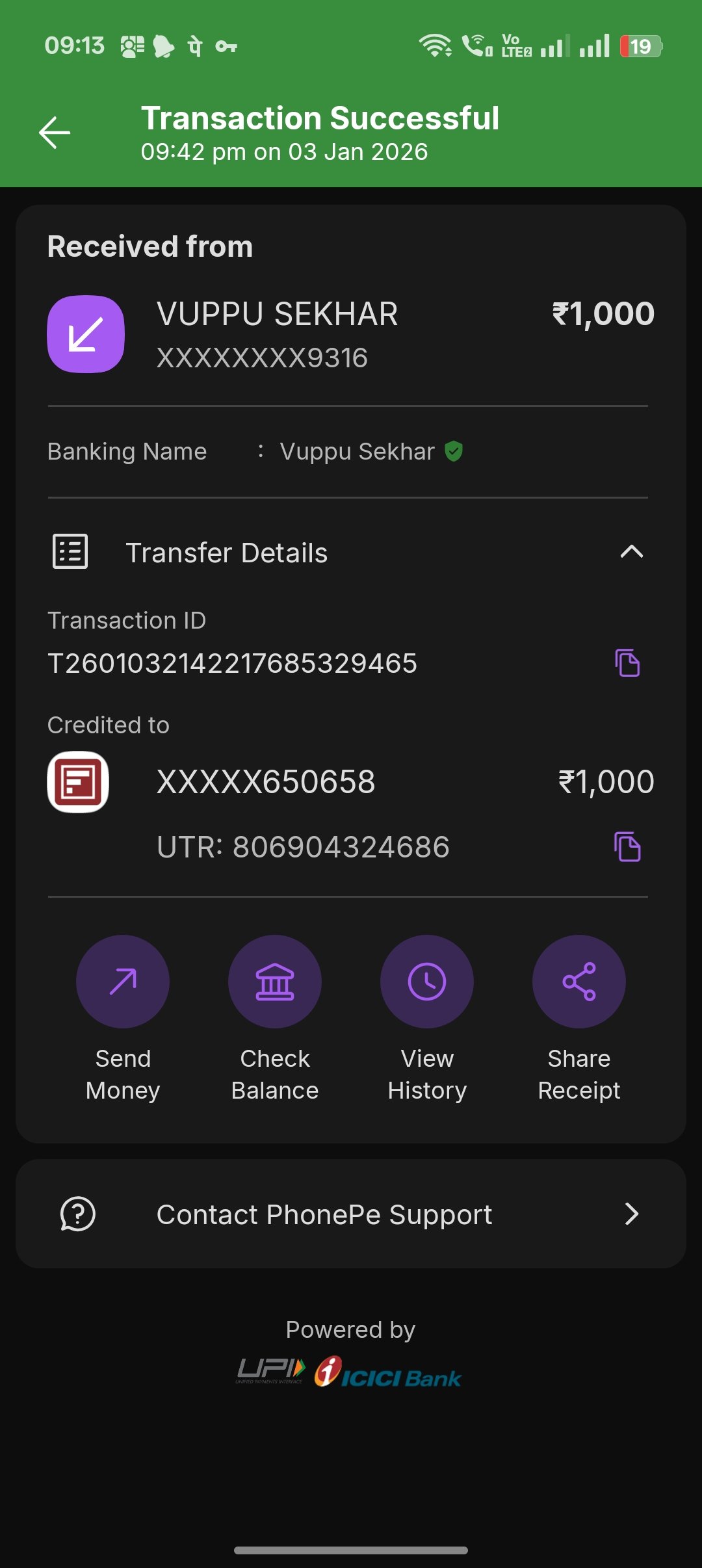Go back using the arrow
Screen dimensions: 702x1568
[x=55, y=132]
